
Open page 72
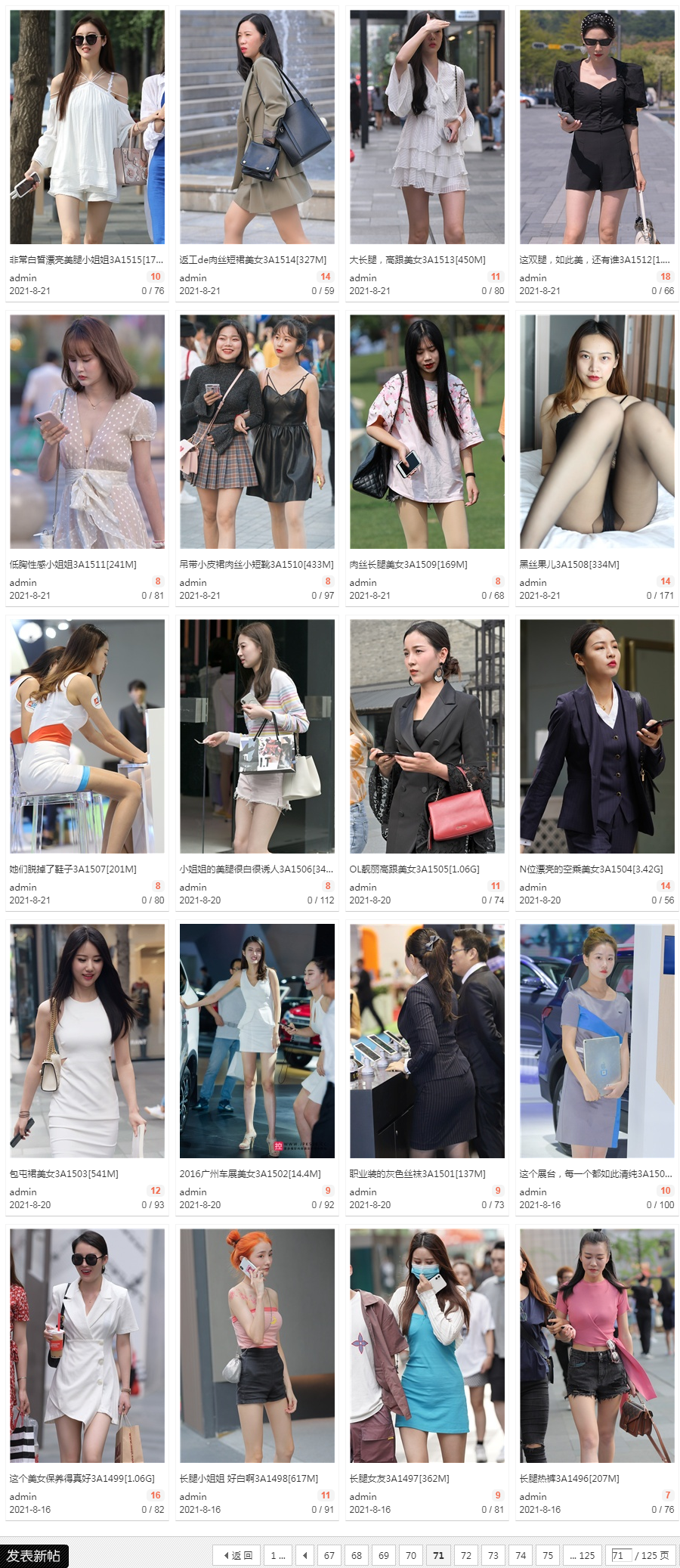(465, 1555)
